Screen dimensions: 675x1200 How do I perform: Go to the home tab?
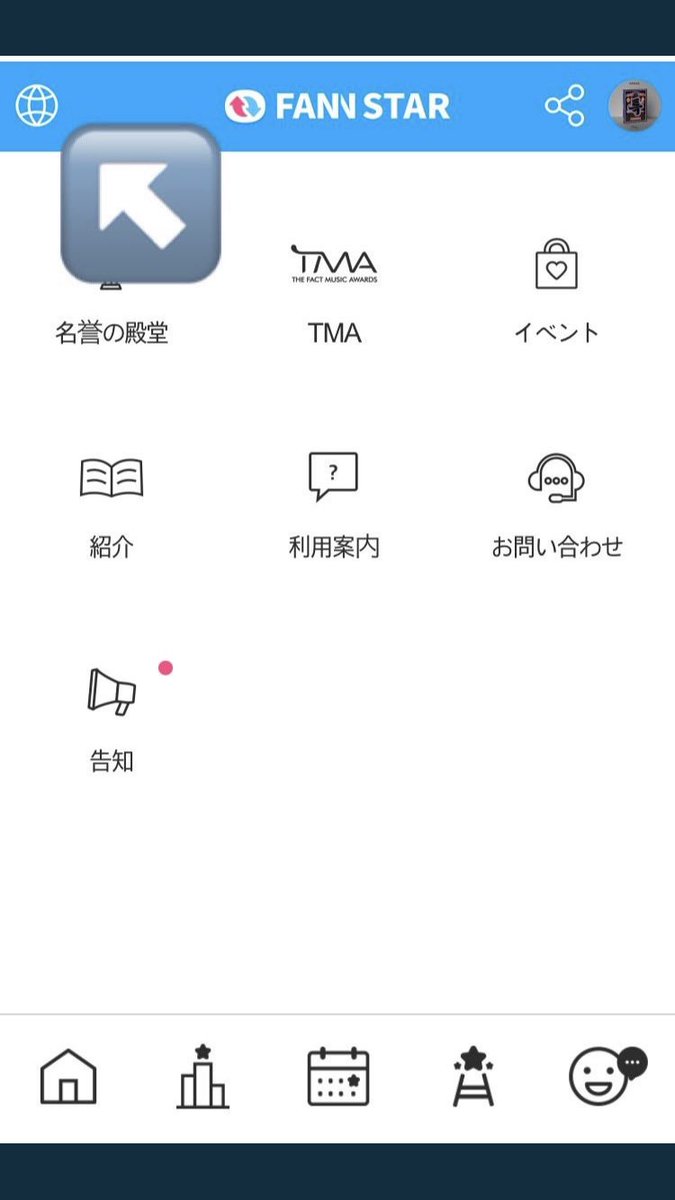68,1077
